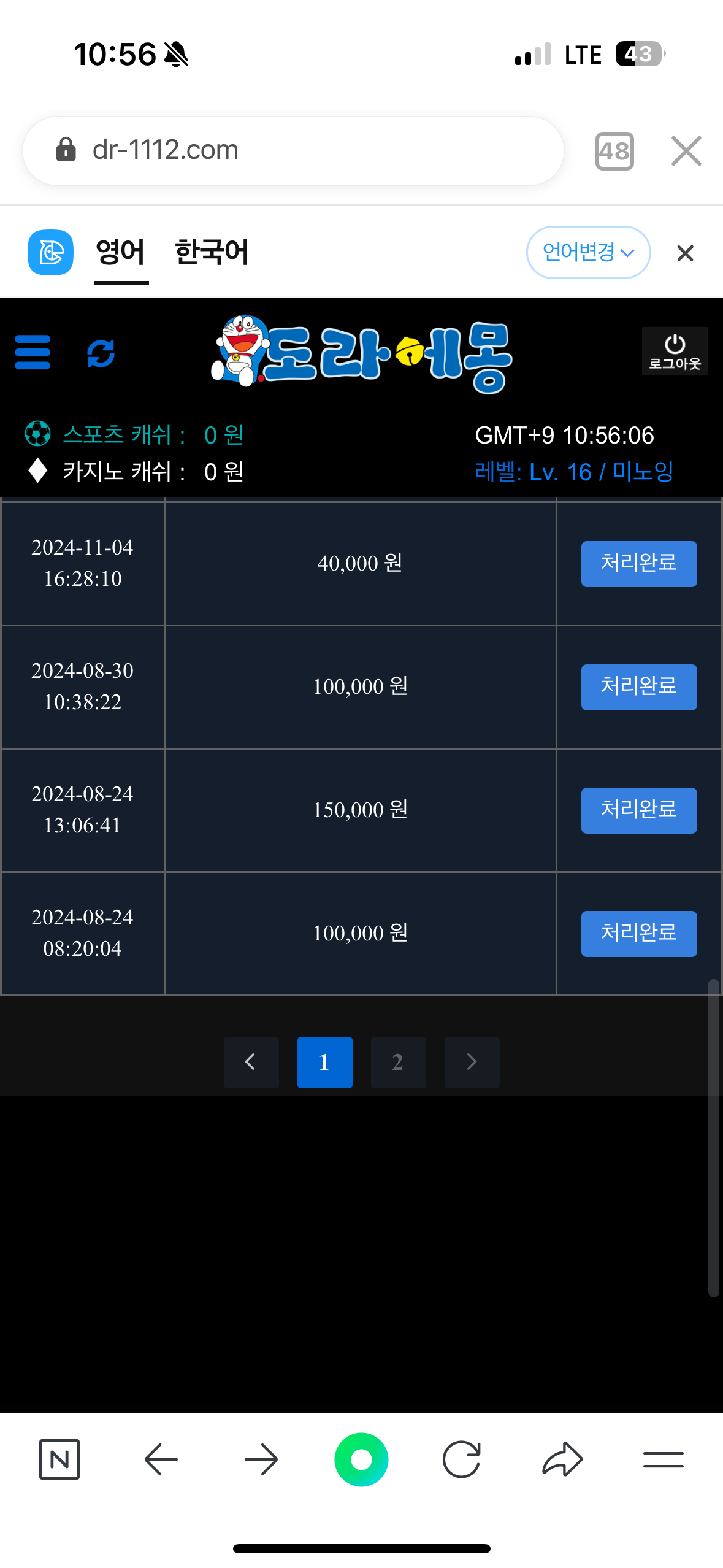Tap the previous page arrow
This screenshot has width=723, height=1568.
click(x=251, y=1063)
